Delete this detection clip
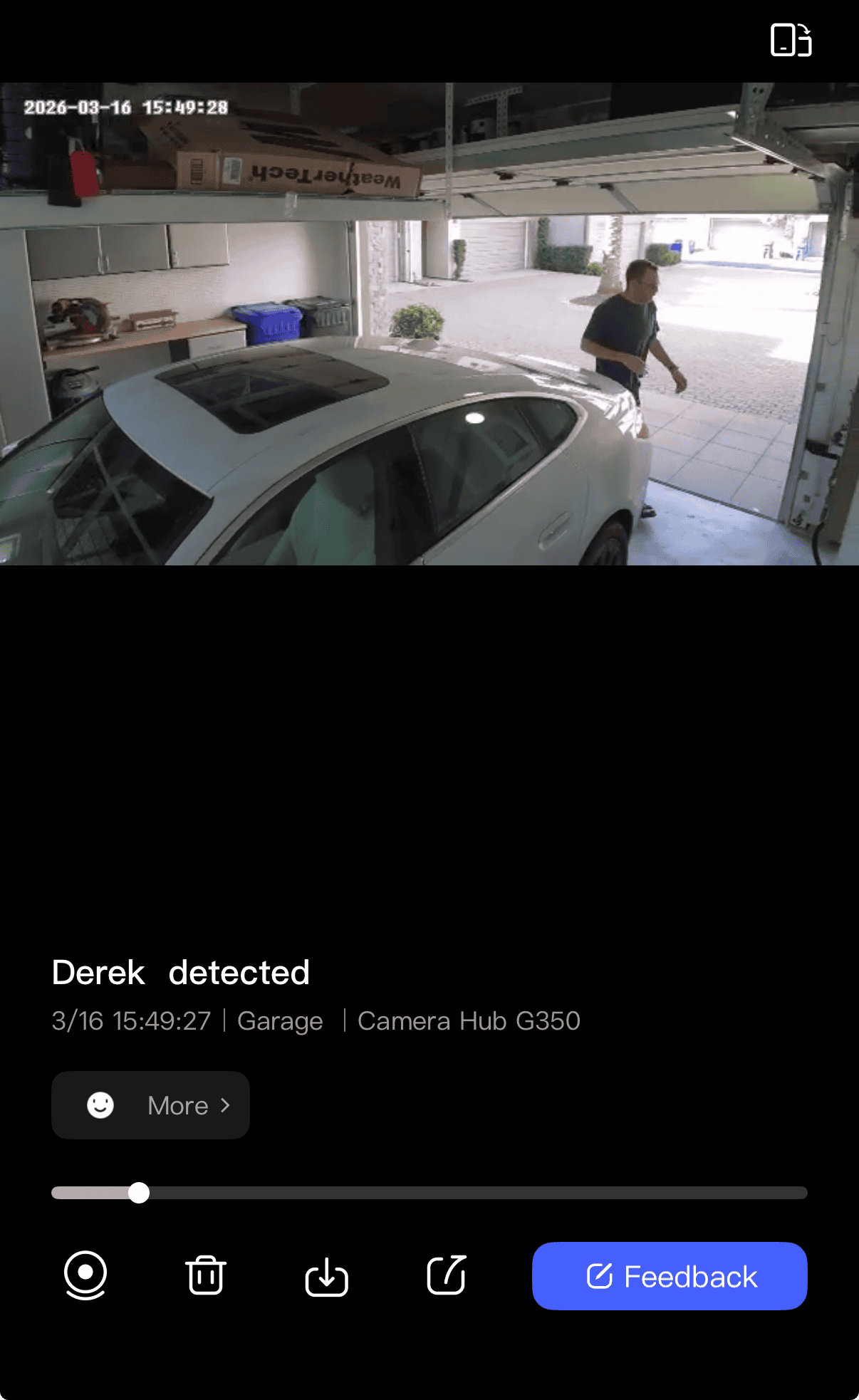 206,1275
